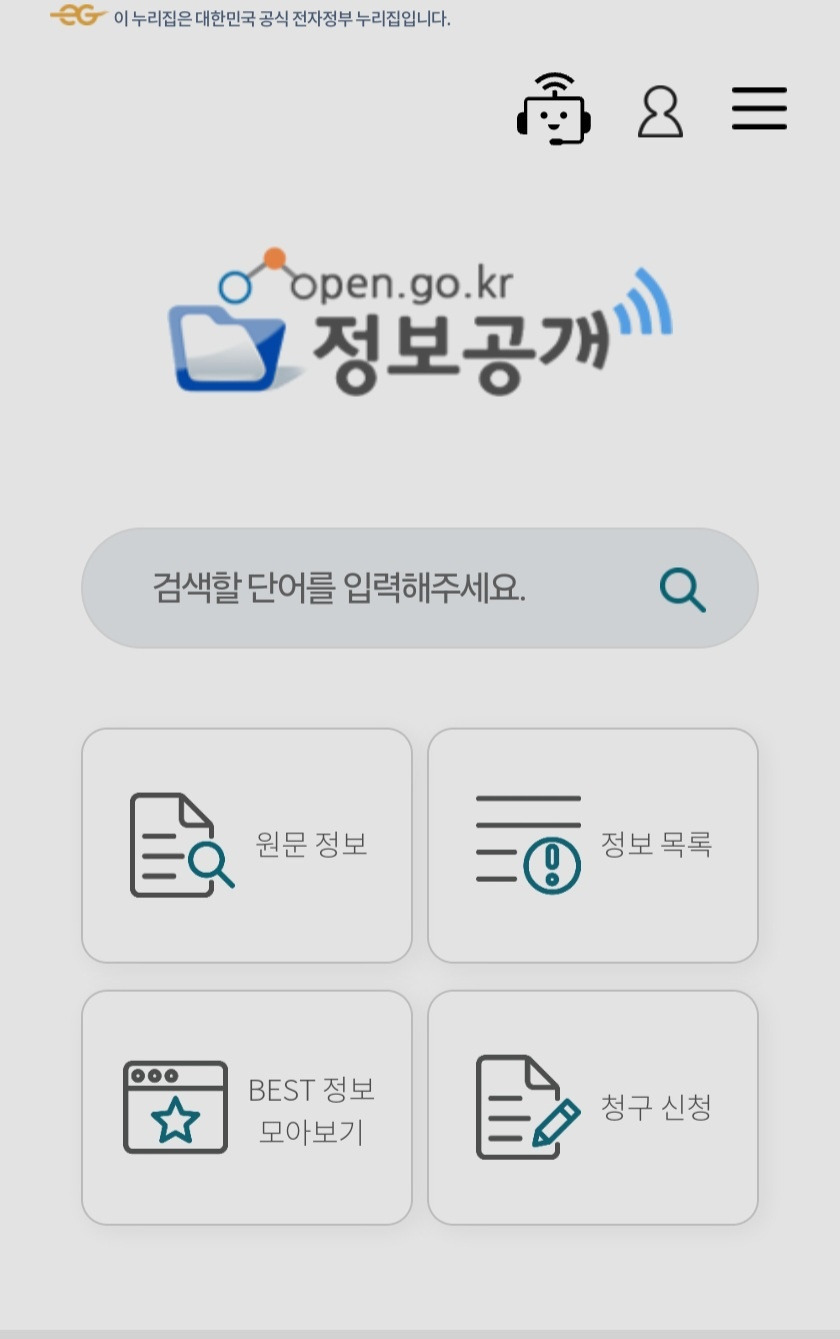The image size is (840, 1339).
Task: Open the BEST 정보 star window icon
Action: (175, 1106)
